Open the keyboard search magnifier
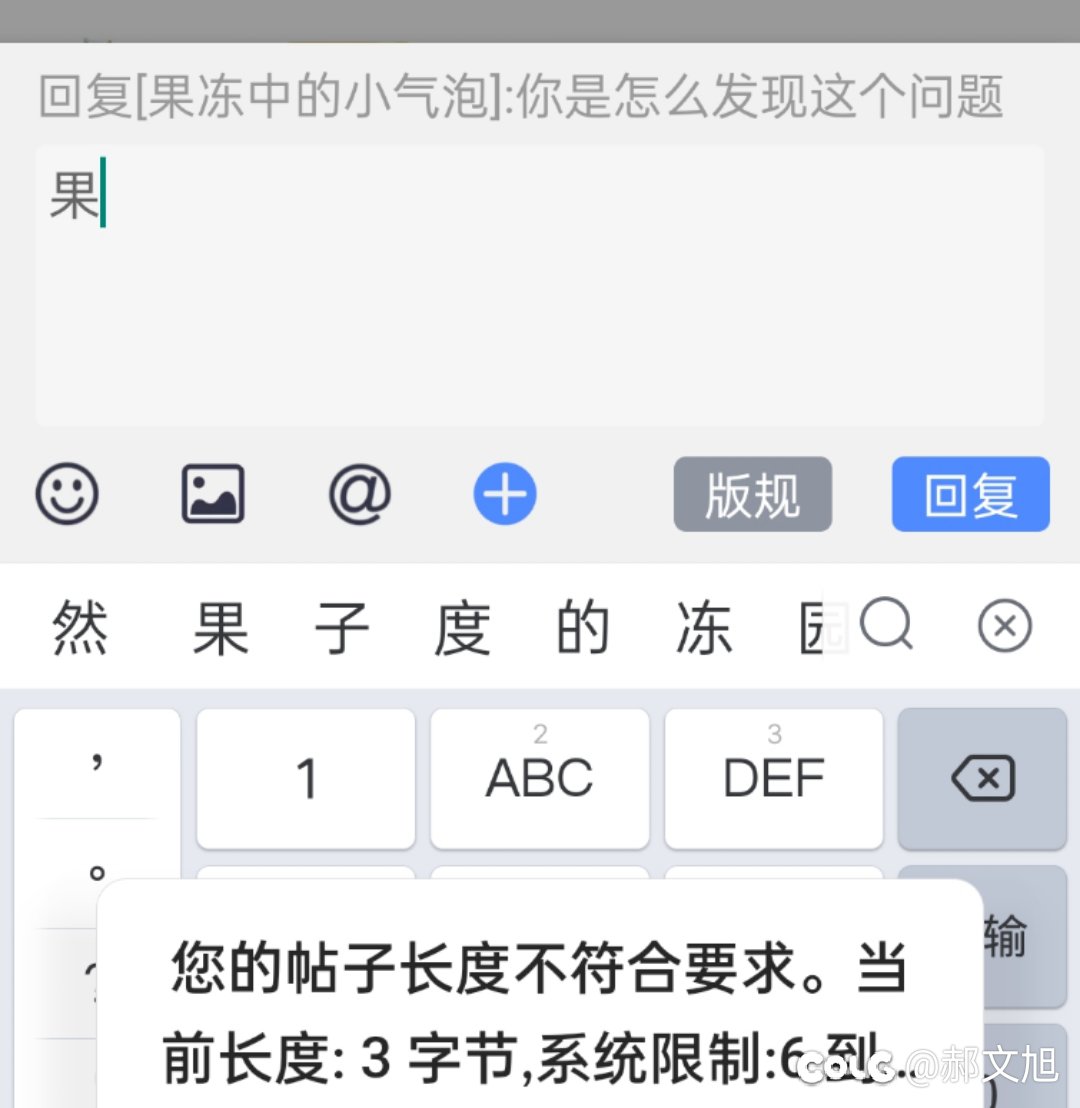This screenshot has height=1108, width=1080. click(886, 626)
